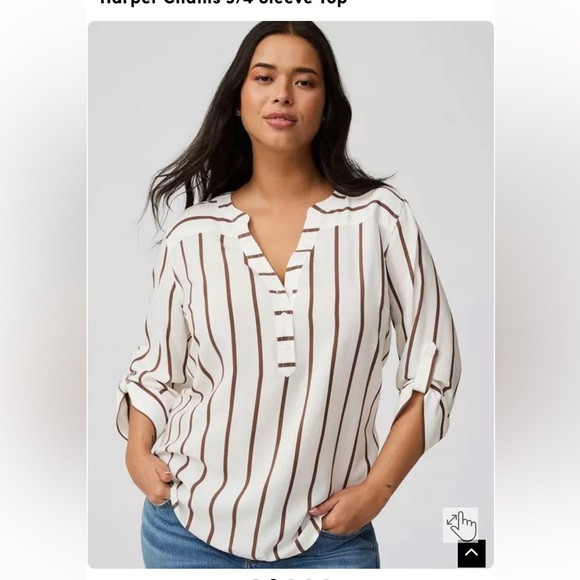This screenshot has width=580, height=580.
Task: Open the striped top product image
Action: [x=290, y=294]
